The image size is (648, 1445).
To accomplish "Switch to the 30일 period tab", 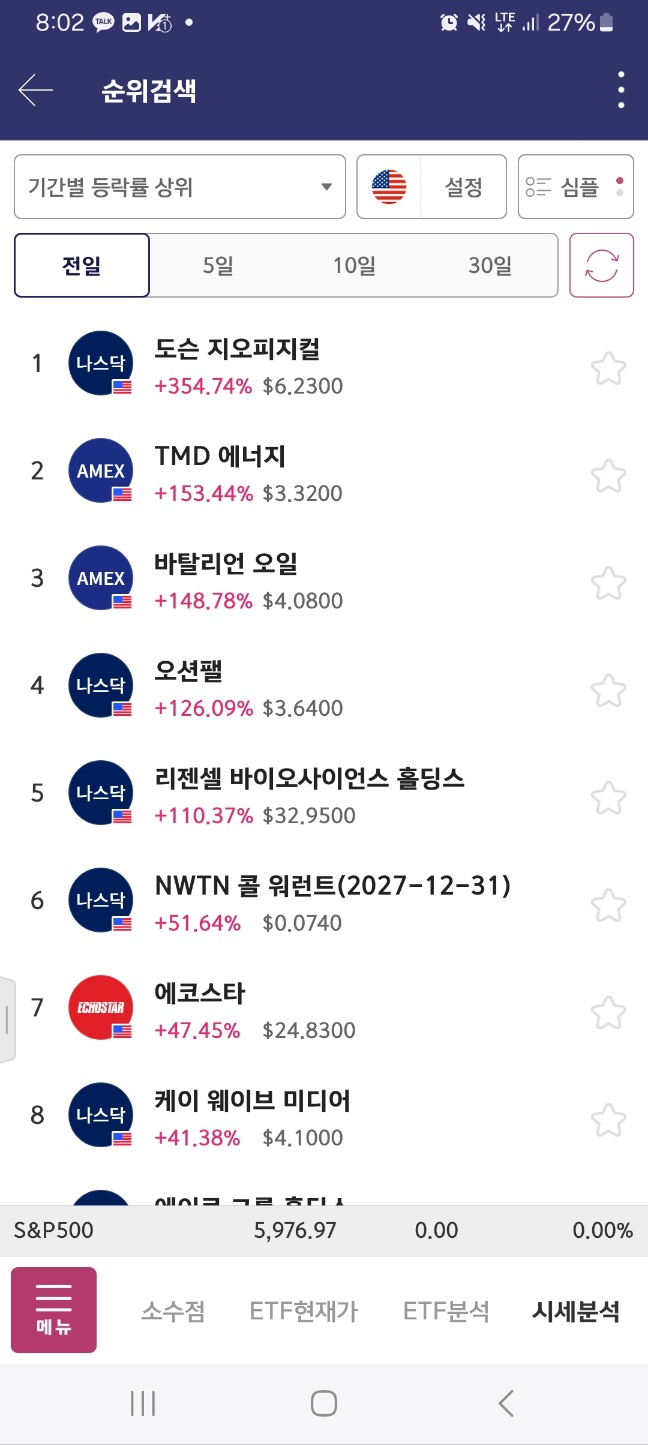I will (490, 266).
